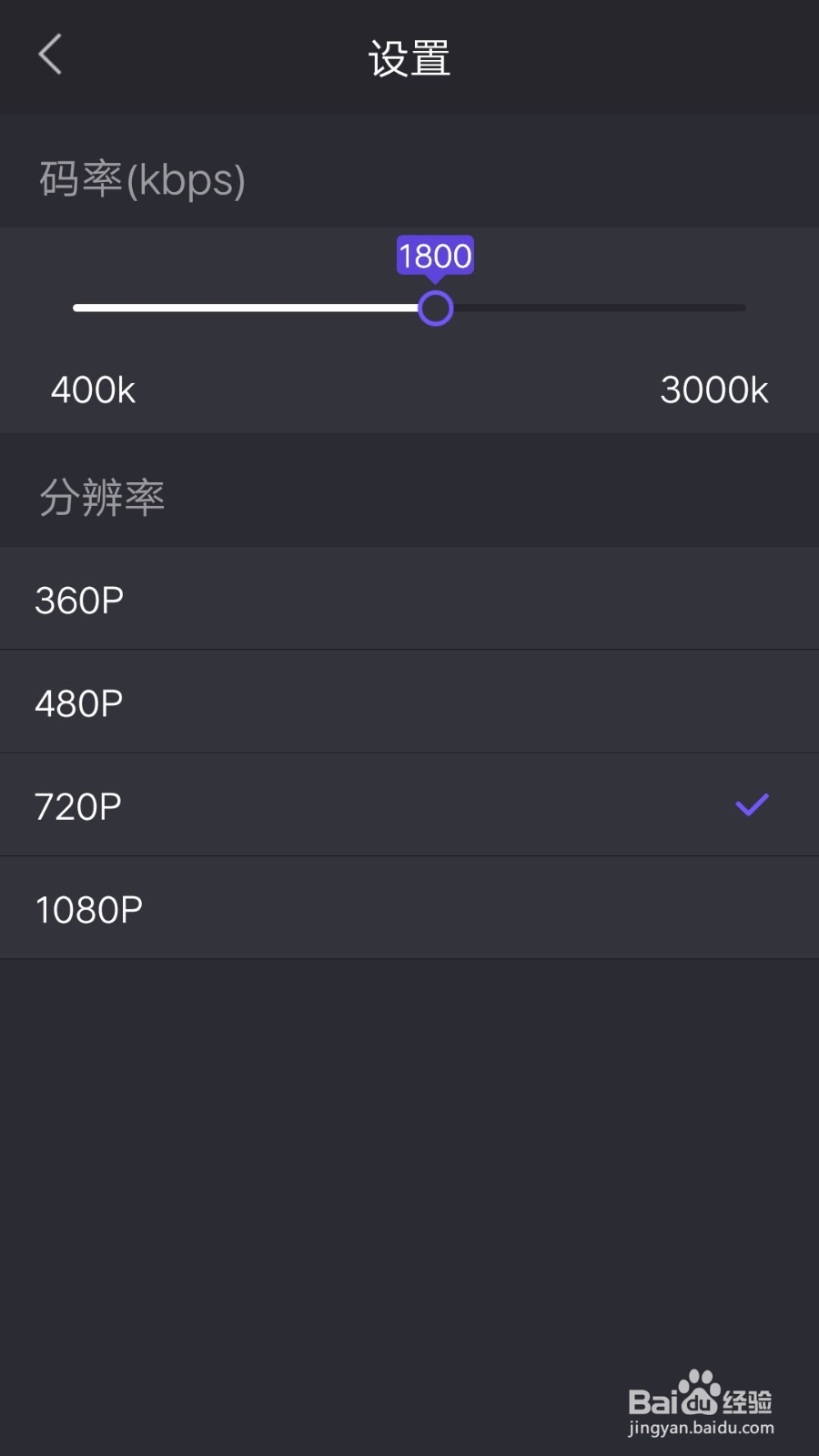
Task: Tap the checked 720P resolution row
Action: [x=409, y=805]
